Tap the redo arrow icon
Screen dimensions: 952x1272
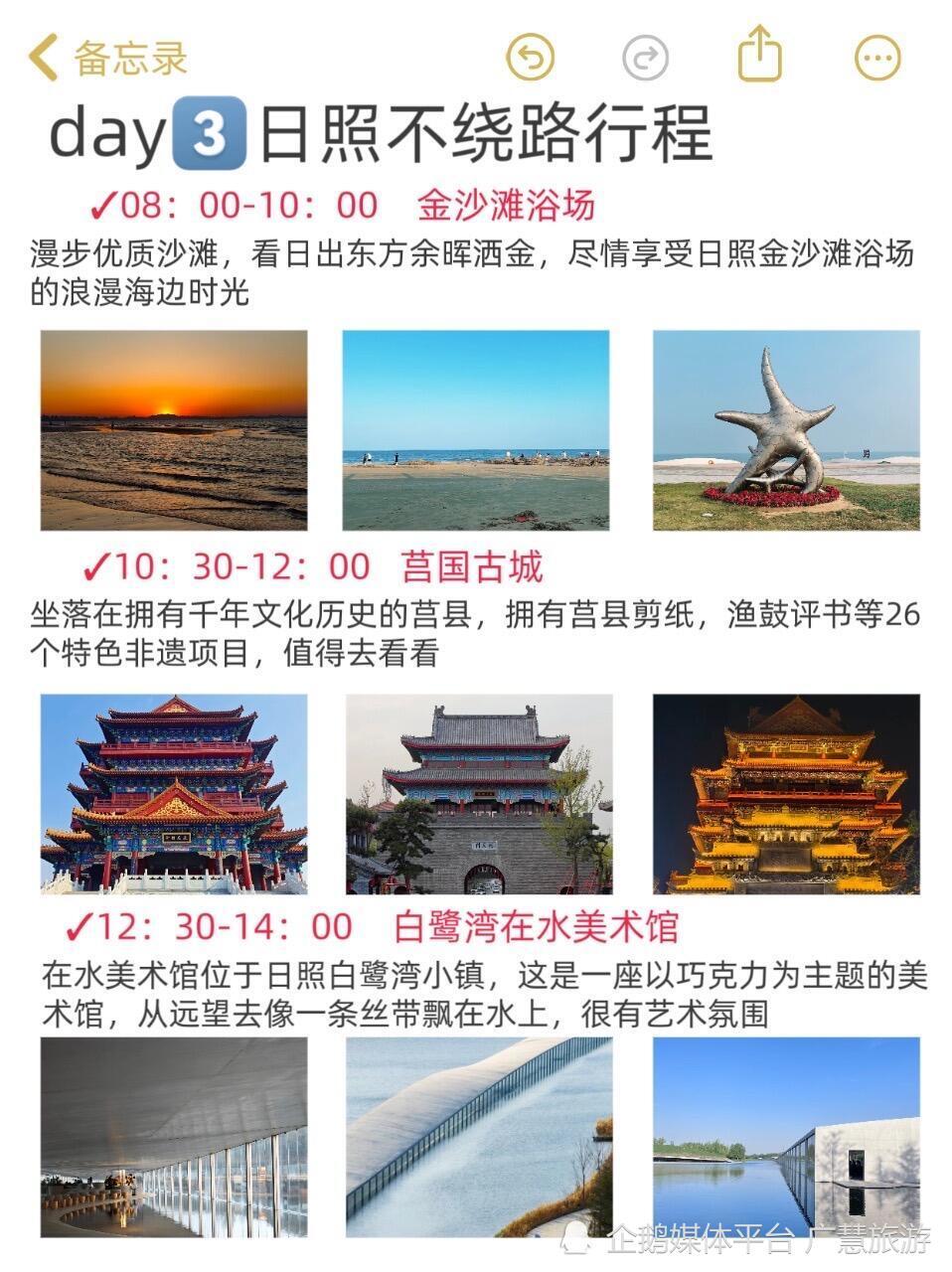(x=645, y=58)
